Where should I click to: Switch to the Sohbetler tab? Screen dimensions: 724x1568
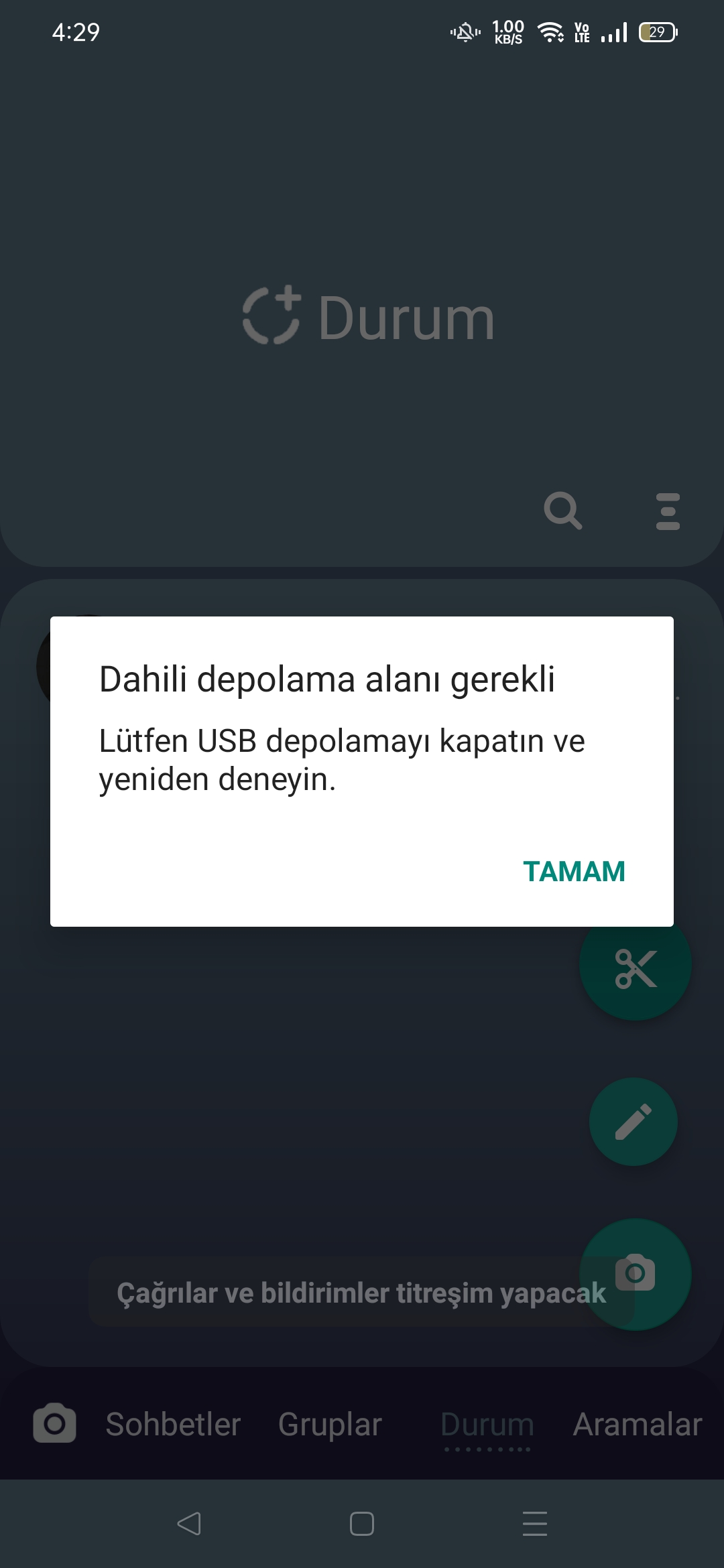(x=173, y=1425)
